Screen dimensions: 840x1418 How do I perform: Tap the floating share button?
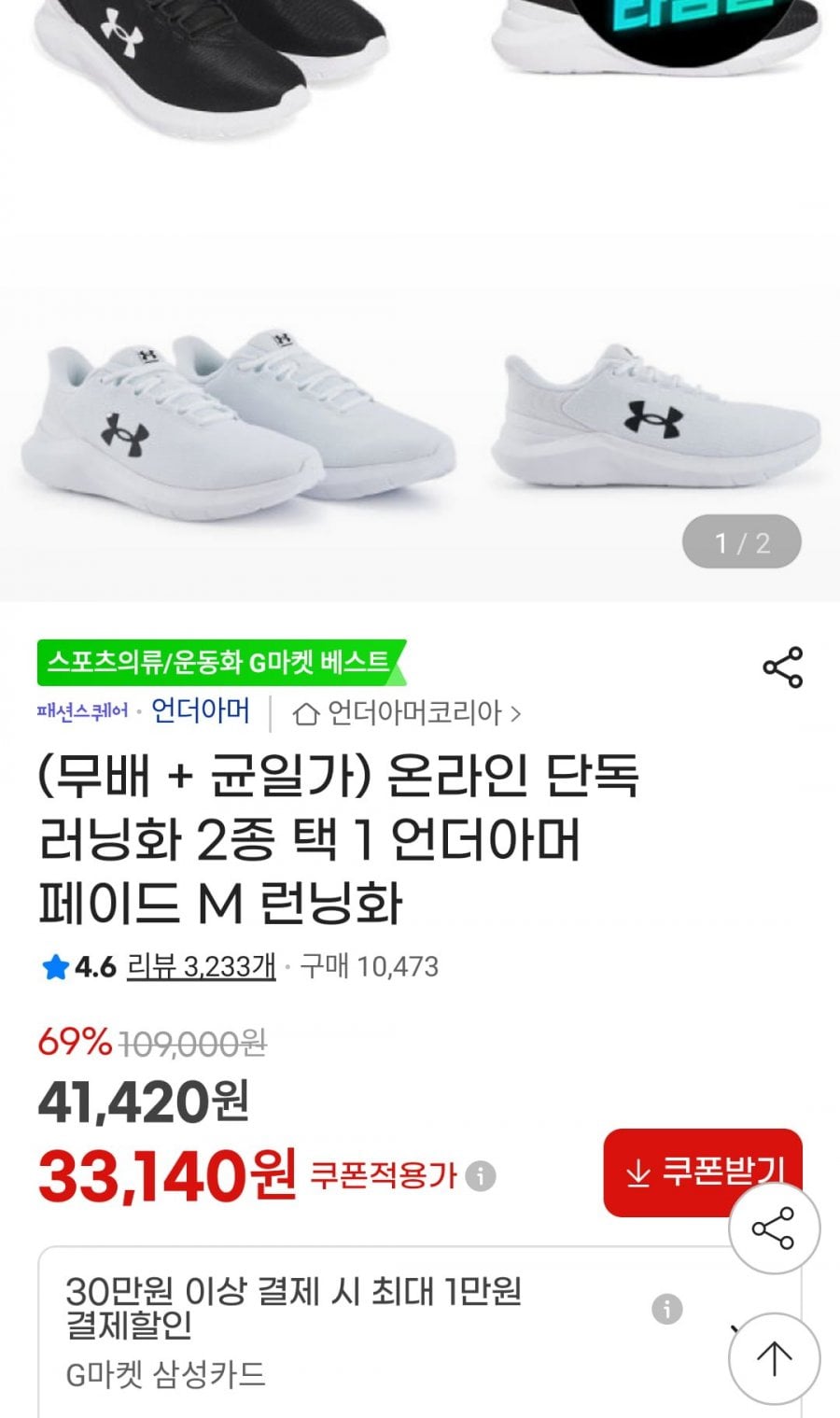coord(774,1228)
